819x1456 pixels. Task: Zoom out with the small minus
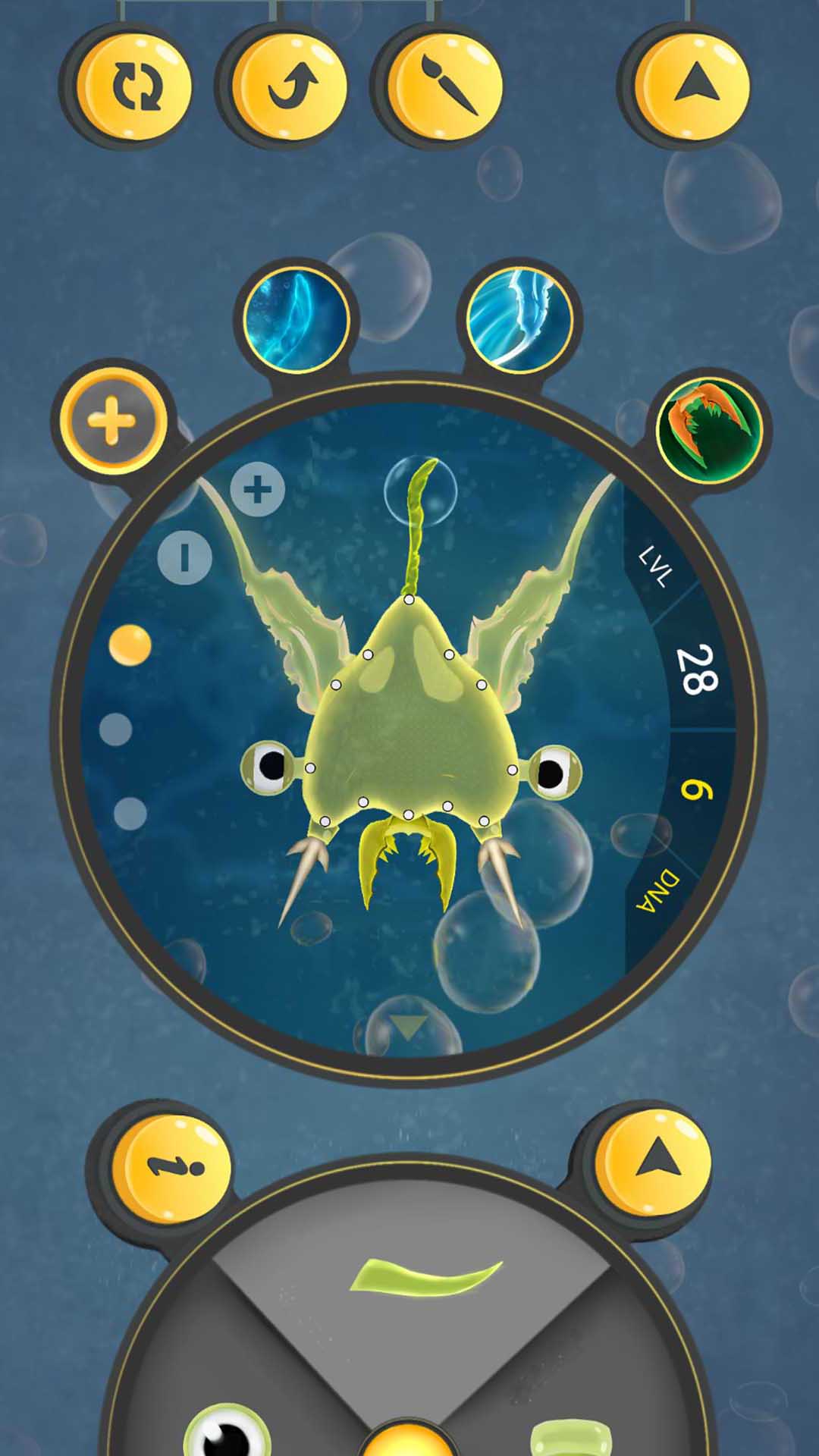coord(184,557)
